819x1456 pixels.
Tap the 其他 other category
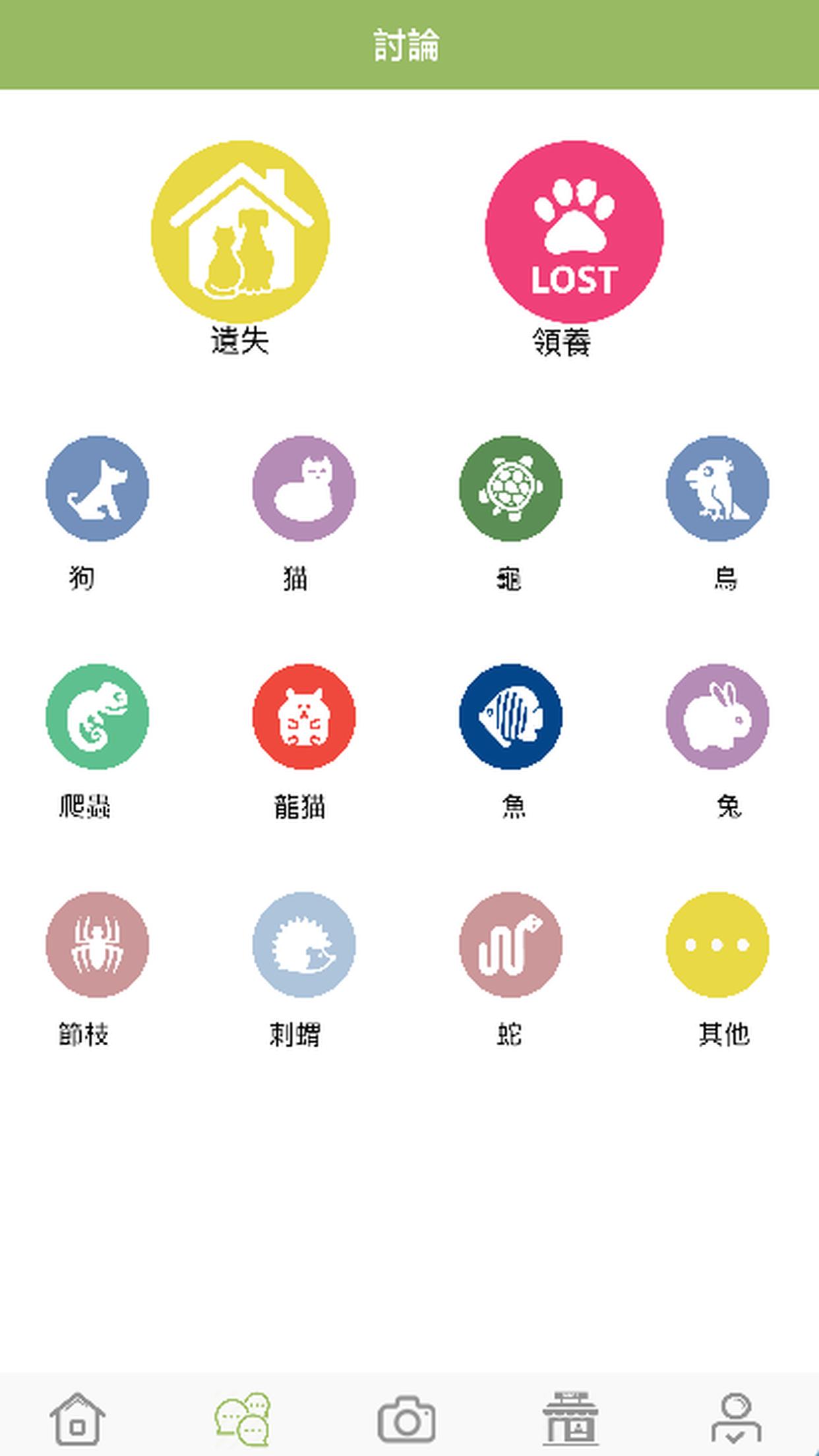click(x=717, y=945)
